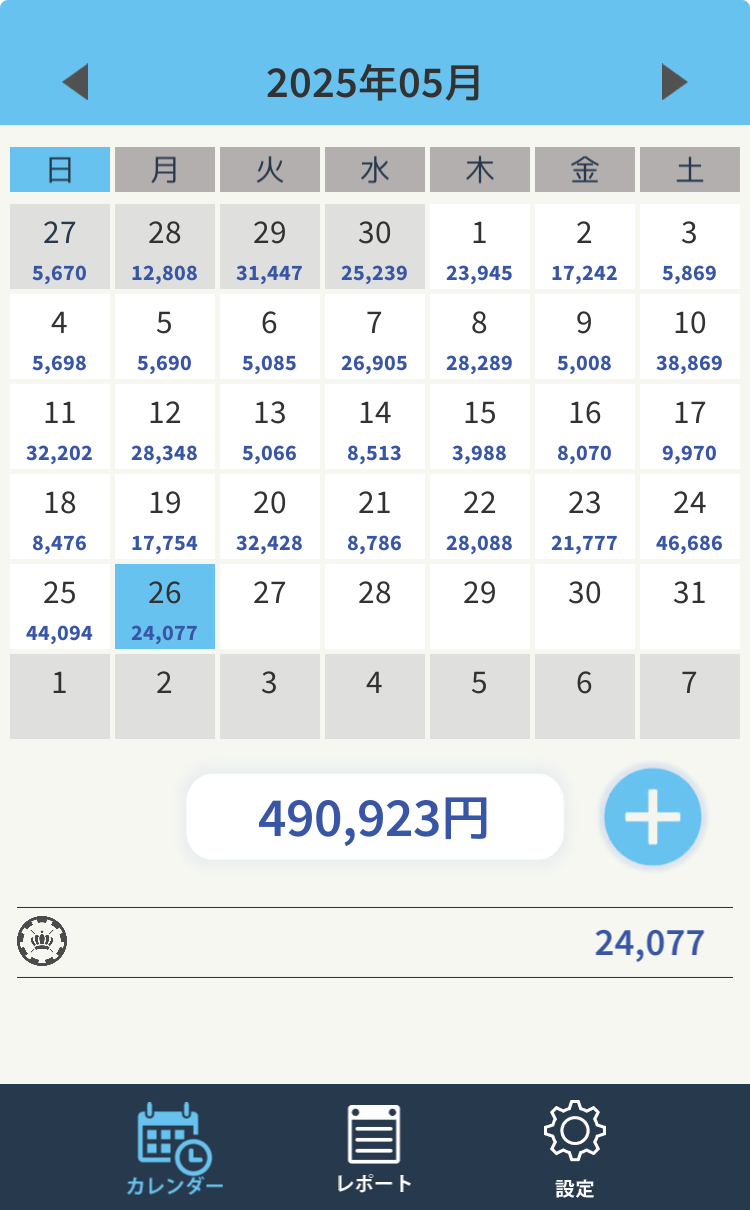750x1210 pixels.
Task: Select May 10 showing 38,869
Action: (x=690, y=337)
